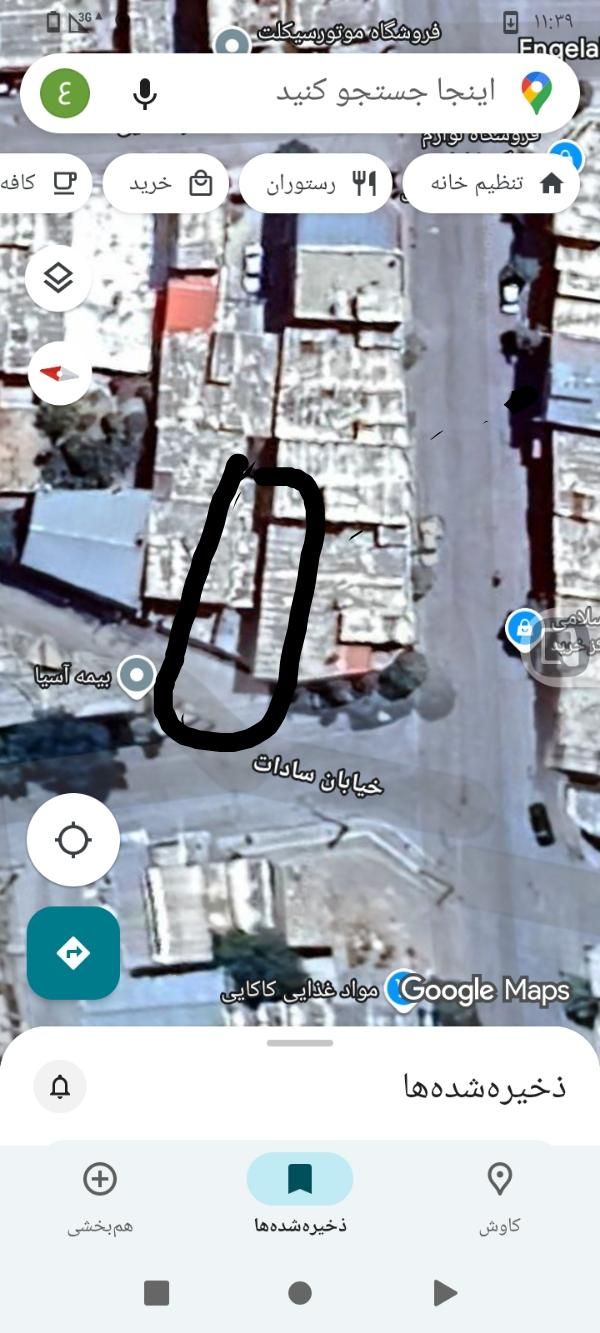Open recent apps with the square button
Viewport: 600px width, 1333px height.
156,1293
